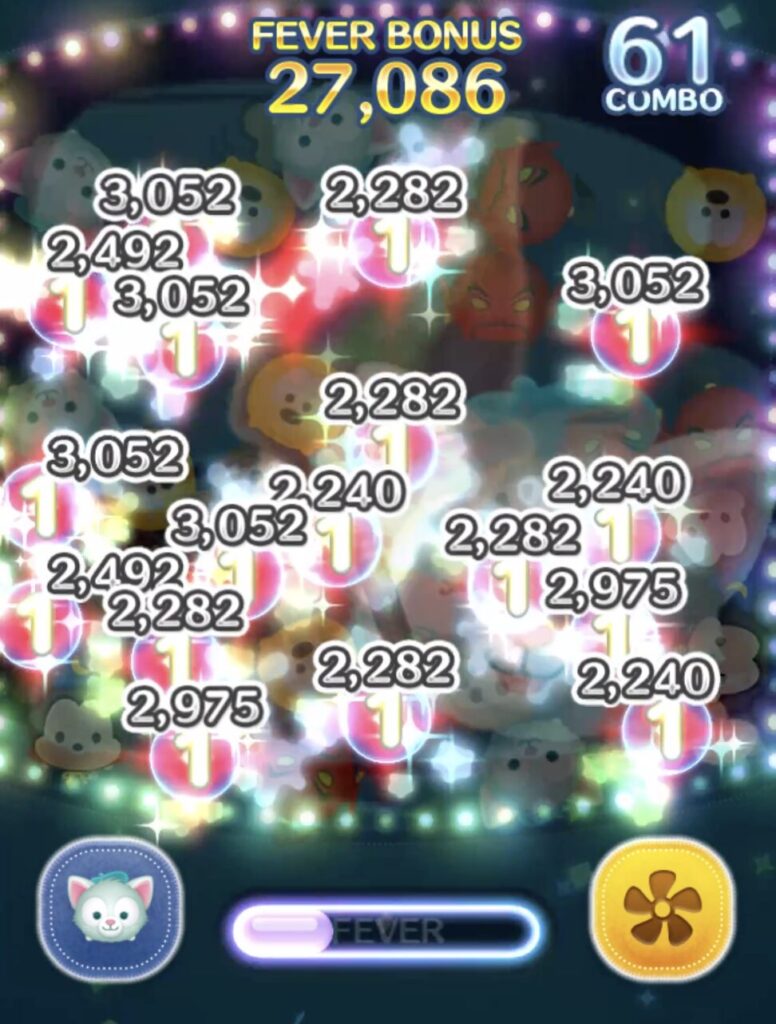776x1024 pixels.
Task: Activate the cat character skill button
Action: click(109, 908)
